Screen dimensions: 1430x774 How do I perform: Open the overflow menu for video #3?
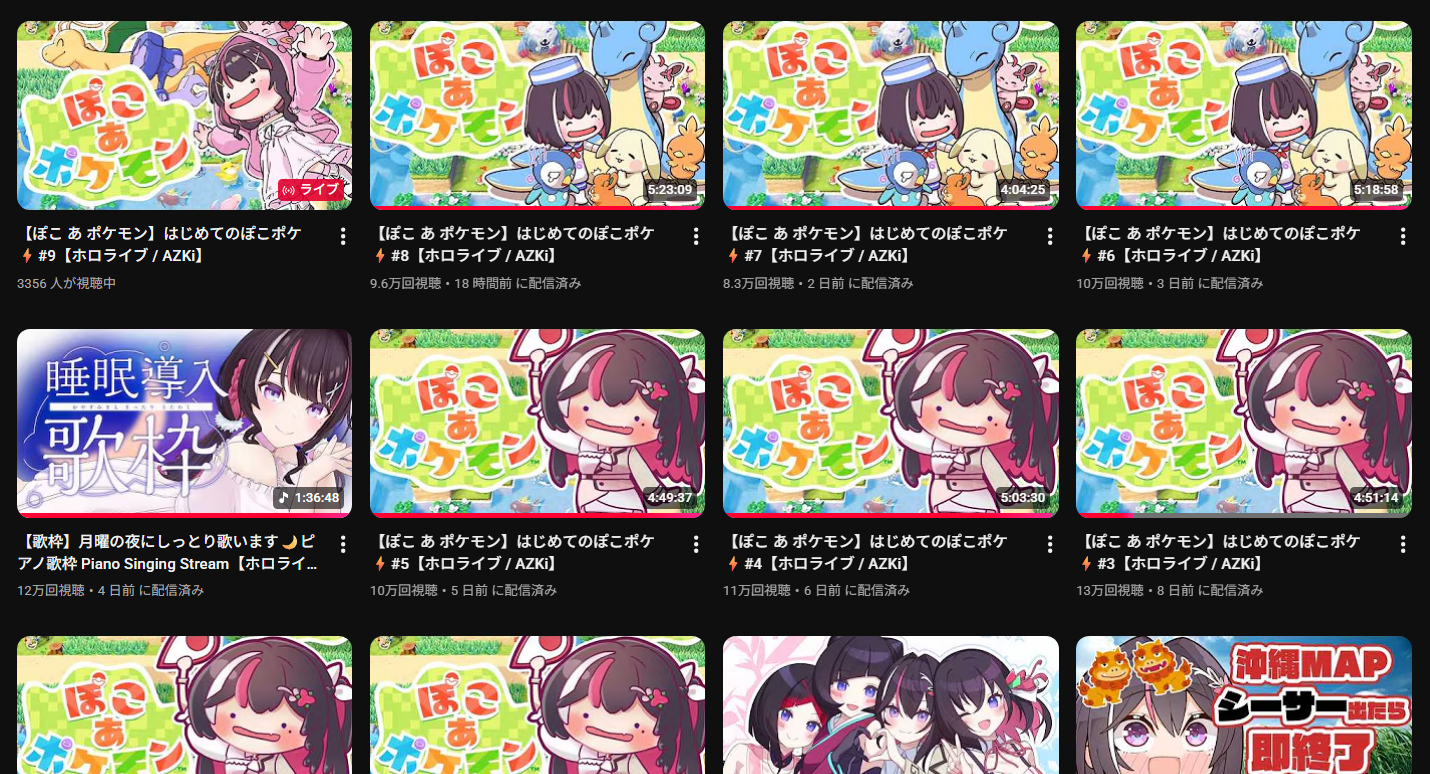pos(1402,544)
